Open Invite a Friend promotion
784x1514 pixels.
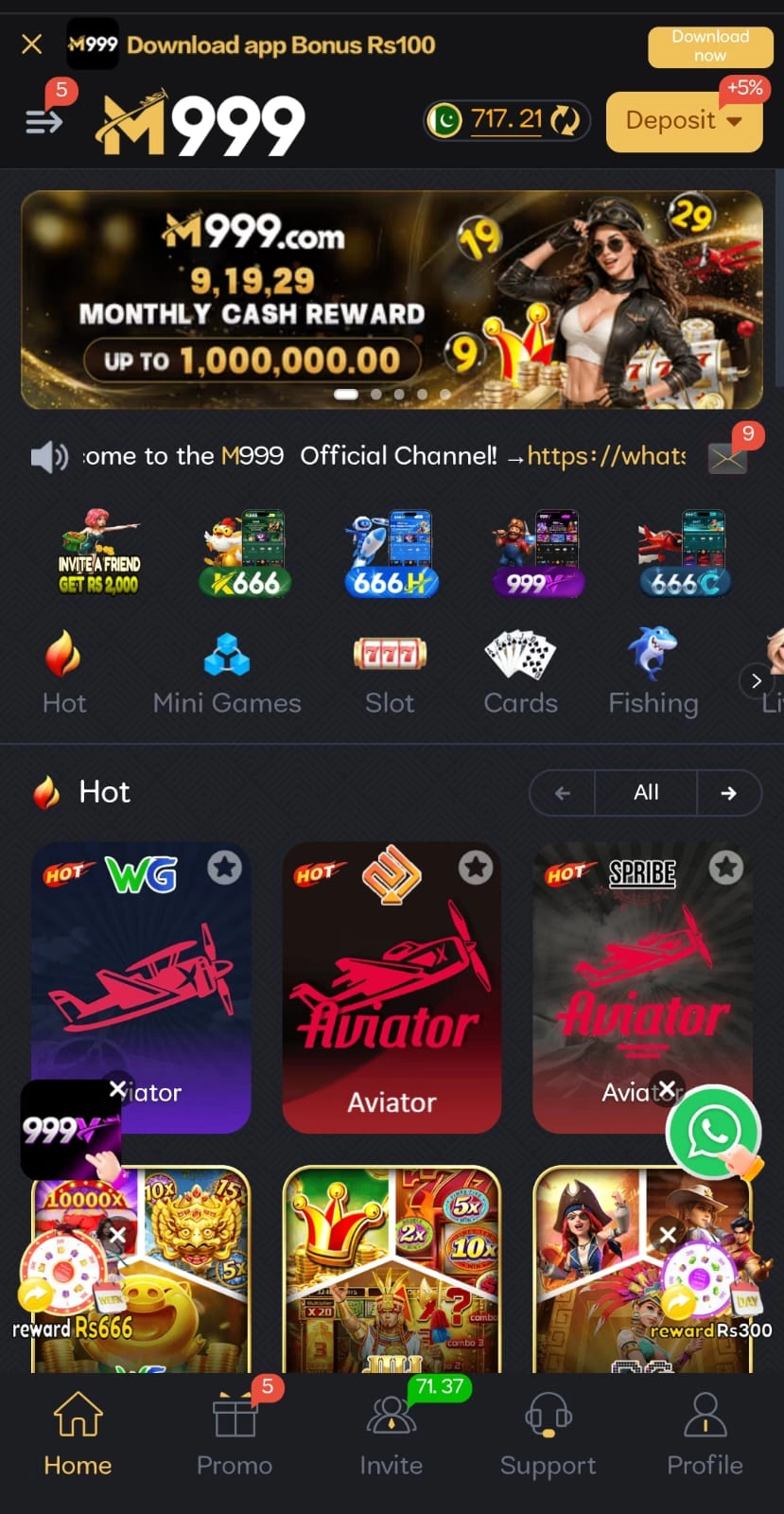point(98,553)
